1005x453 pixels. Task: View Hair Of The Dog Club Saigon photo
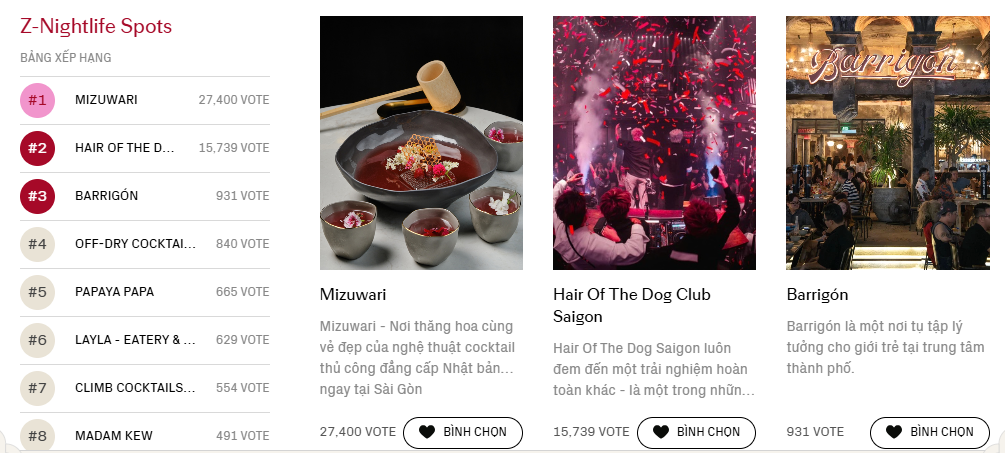(x=654, y=143)
